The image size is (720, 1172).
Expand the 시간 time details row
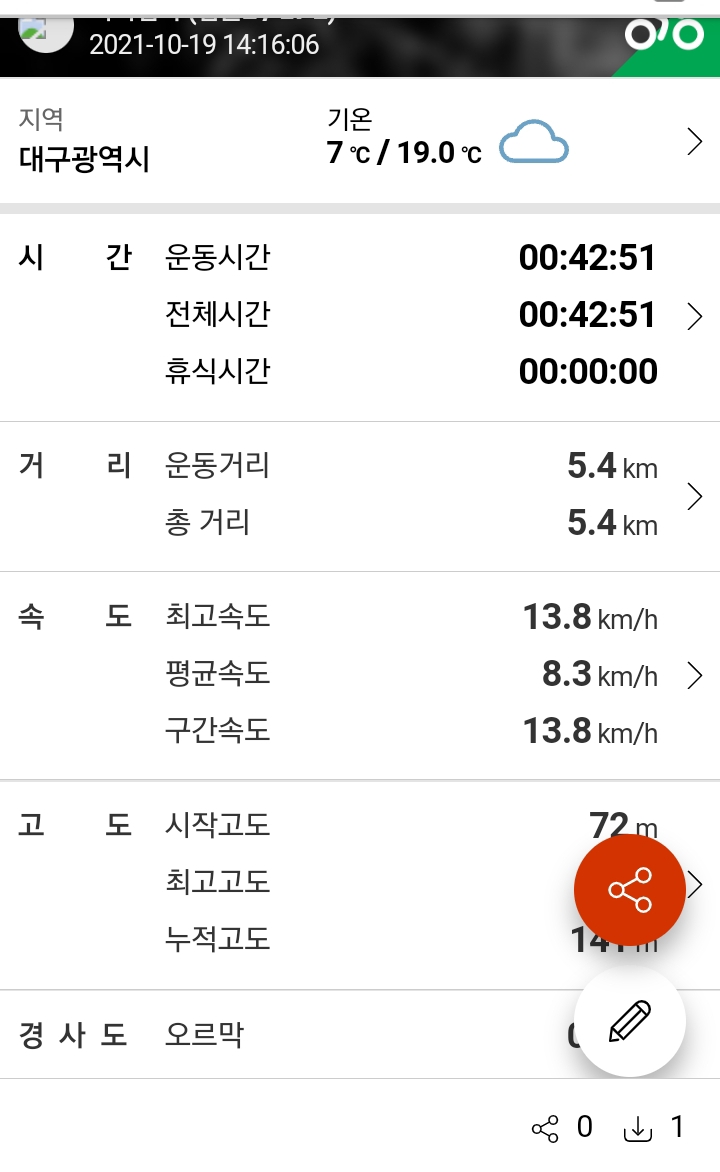360,315
